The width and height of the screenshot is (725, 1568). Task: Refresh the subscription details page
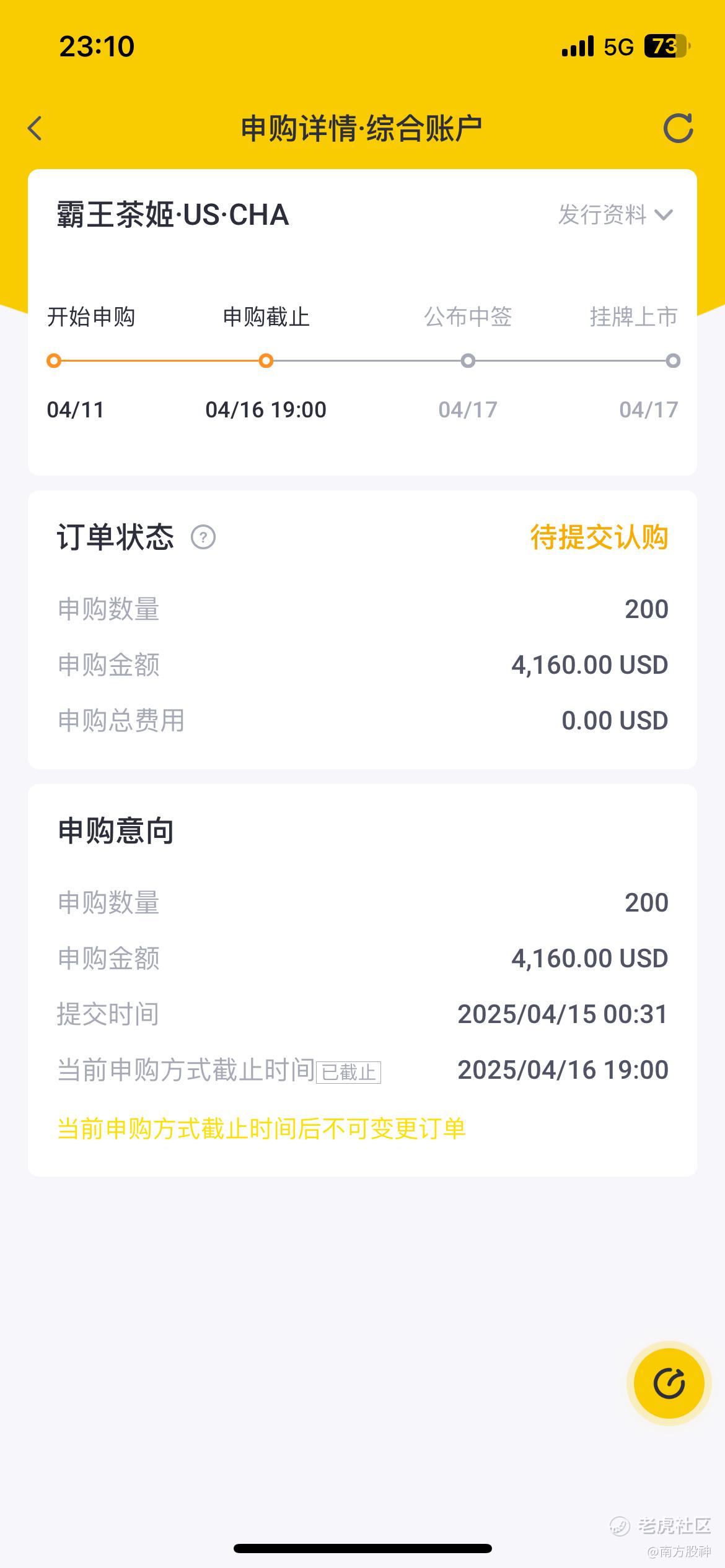[678, 128]
